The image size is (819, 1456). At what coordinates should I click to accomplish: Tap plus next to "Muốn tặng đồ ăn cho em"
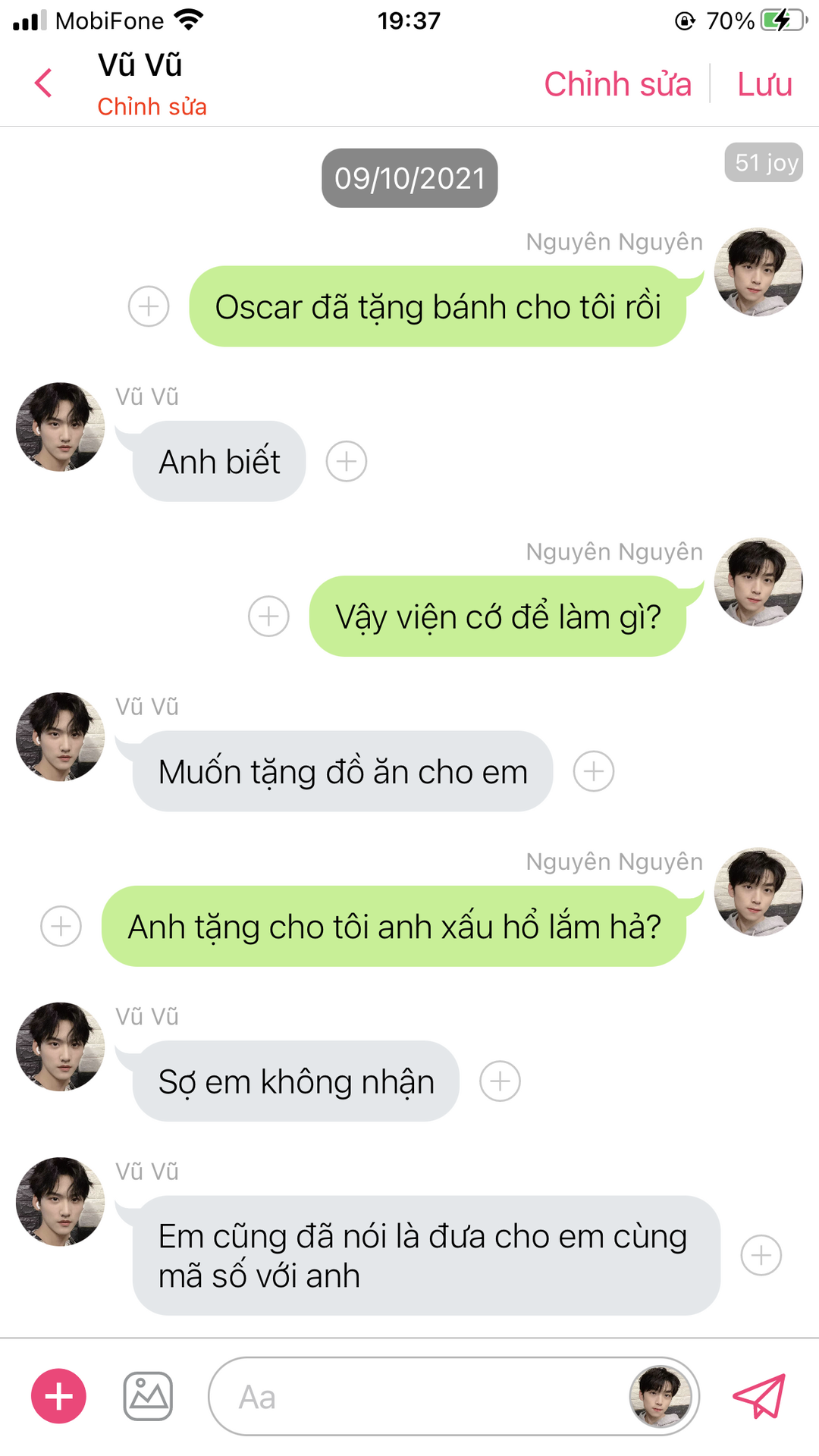593,771
